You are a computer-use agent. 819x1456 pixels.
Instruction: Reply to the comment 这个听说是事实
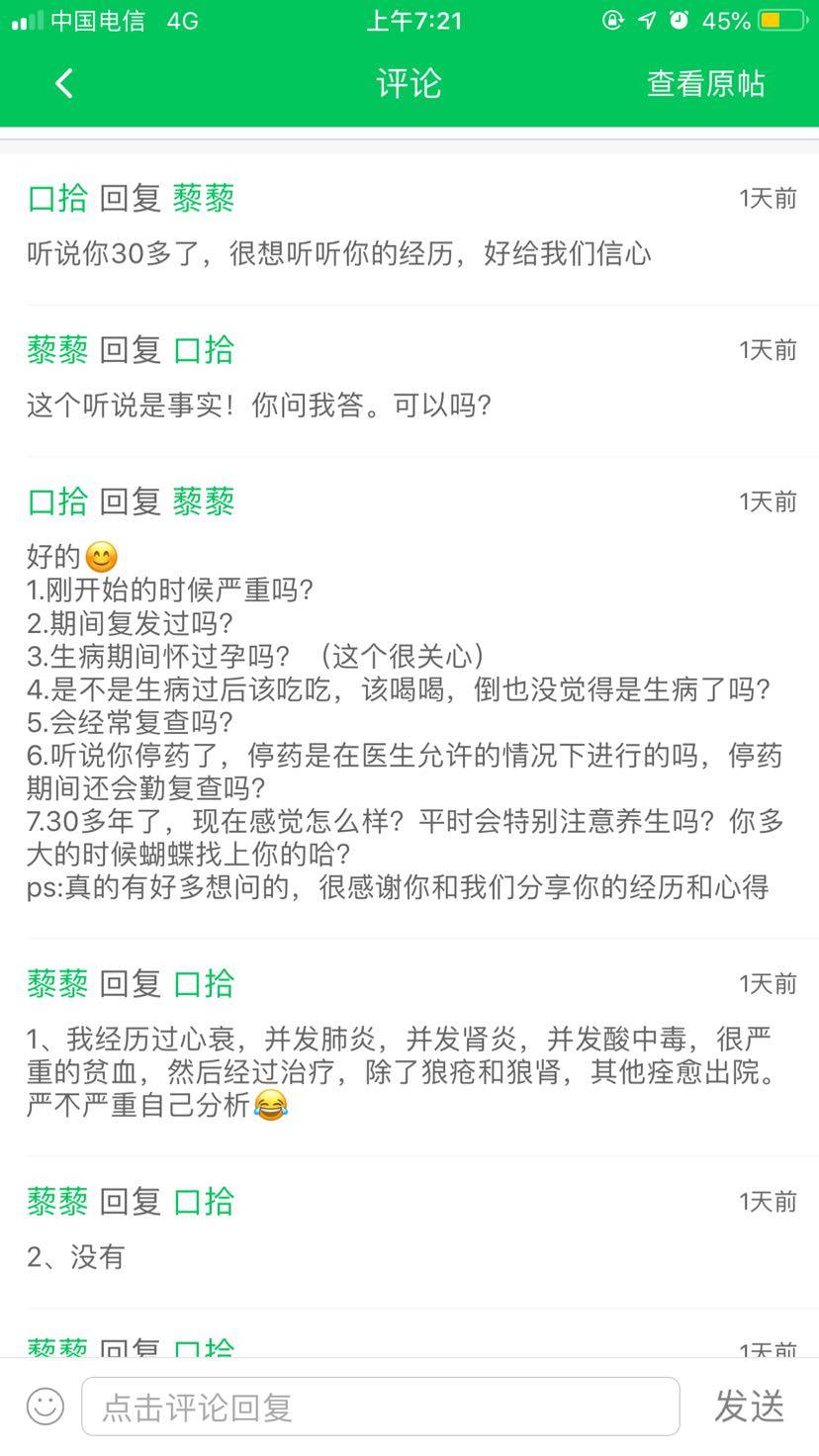point(259,406)
